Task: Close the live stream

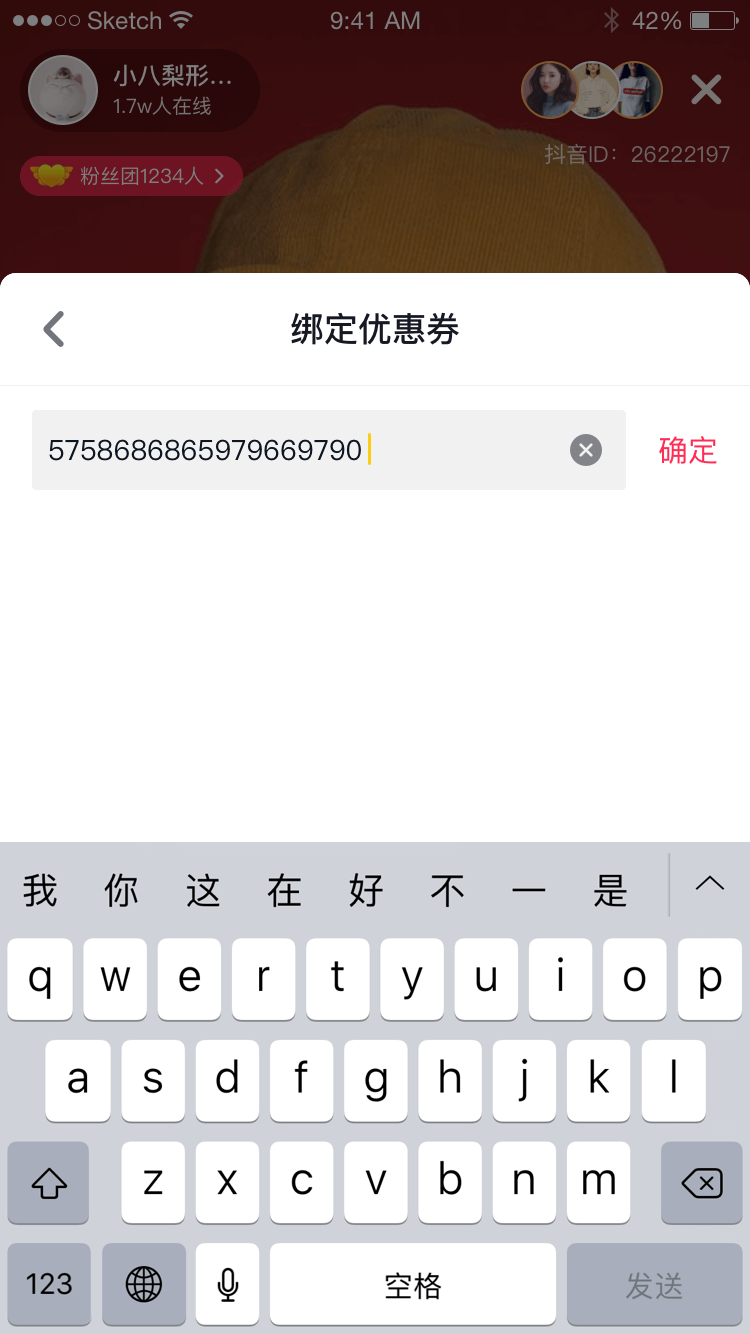Action: (x=706, y=91)
